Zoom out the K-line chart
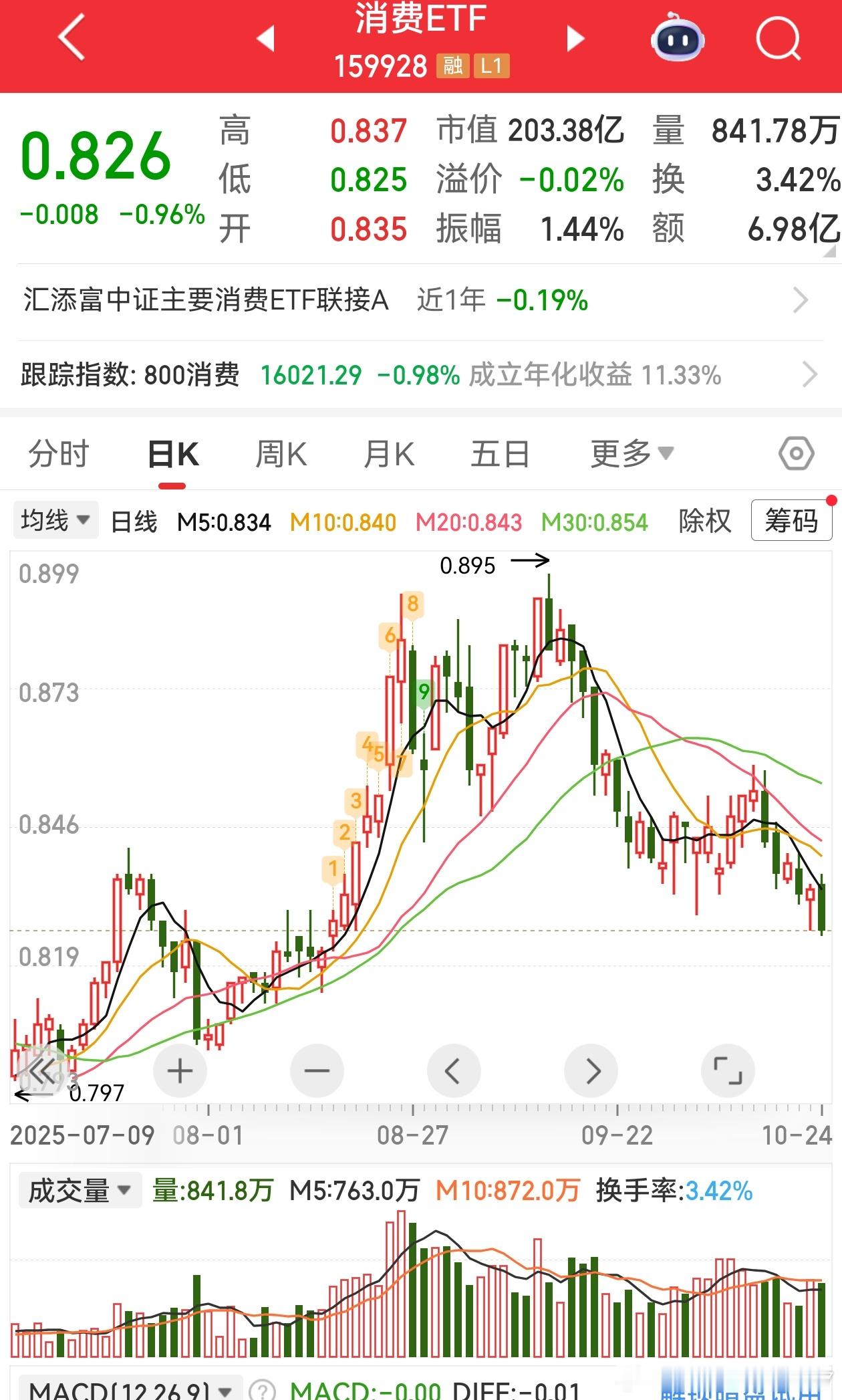 pyautogui.click(x=317, y=1071)
